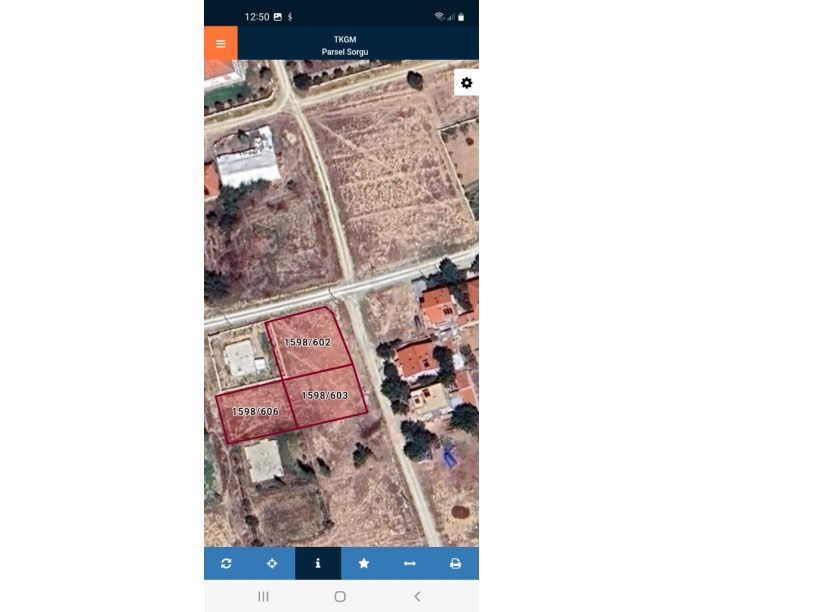Screen dimensions: 816x612
Task: Tap the refresh icon in bottom toolbar
Action: tap(226, 563)
